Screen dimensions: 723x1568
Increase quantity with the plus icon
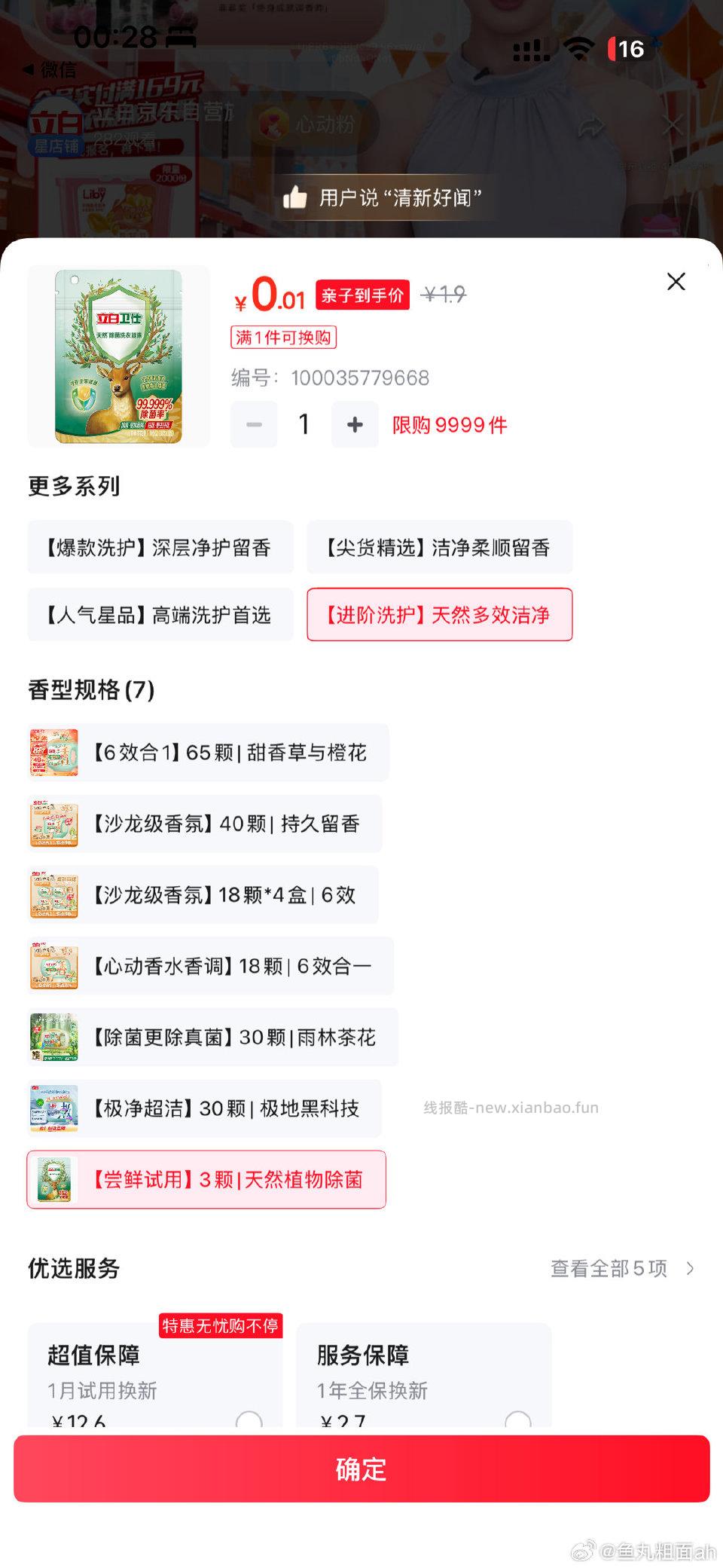click(355, 424)
